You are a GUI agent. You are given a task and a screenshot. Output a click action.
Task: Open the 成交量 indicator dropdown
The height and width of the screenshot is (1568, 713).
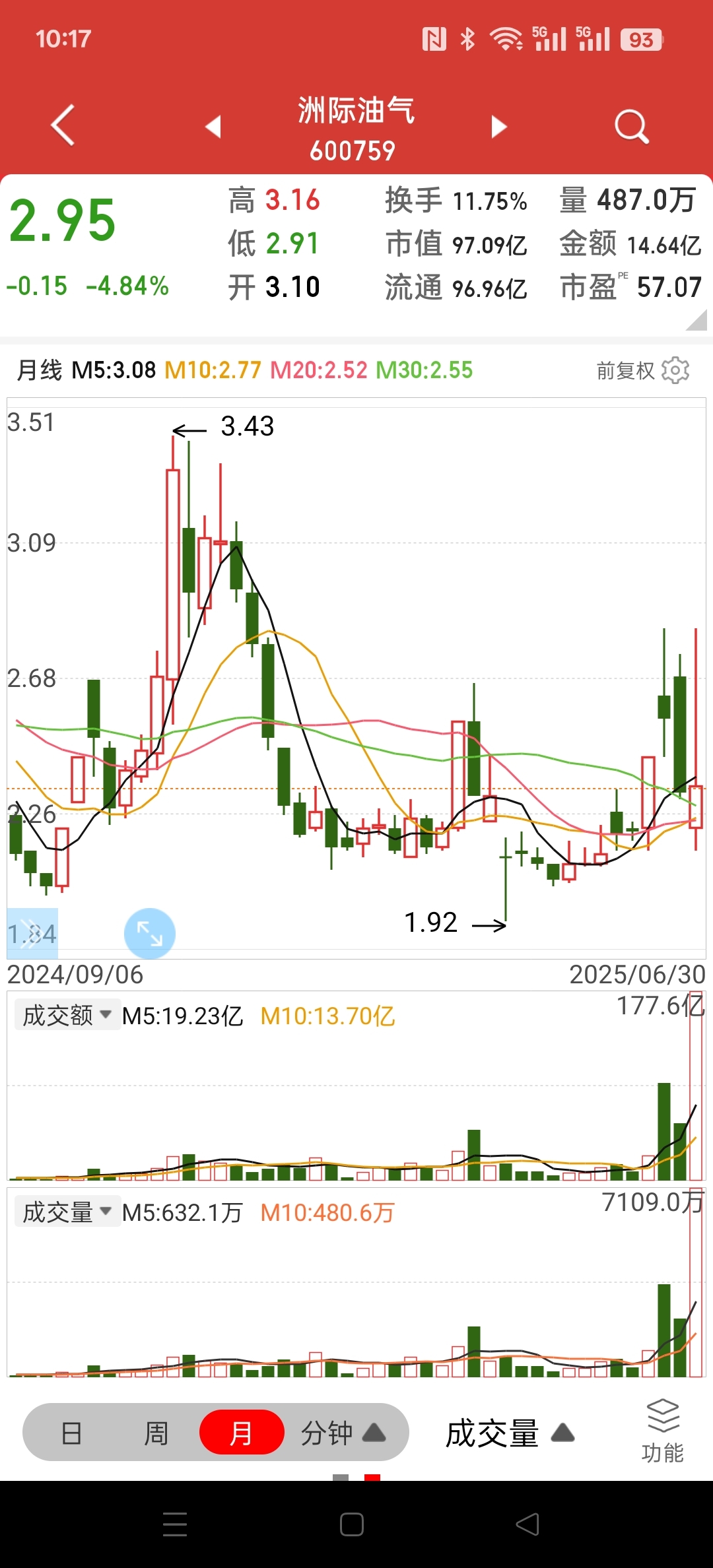pos(67,1212)
